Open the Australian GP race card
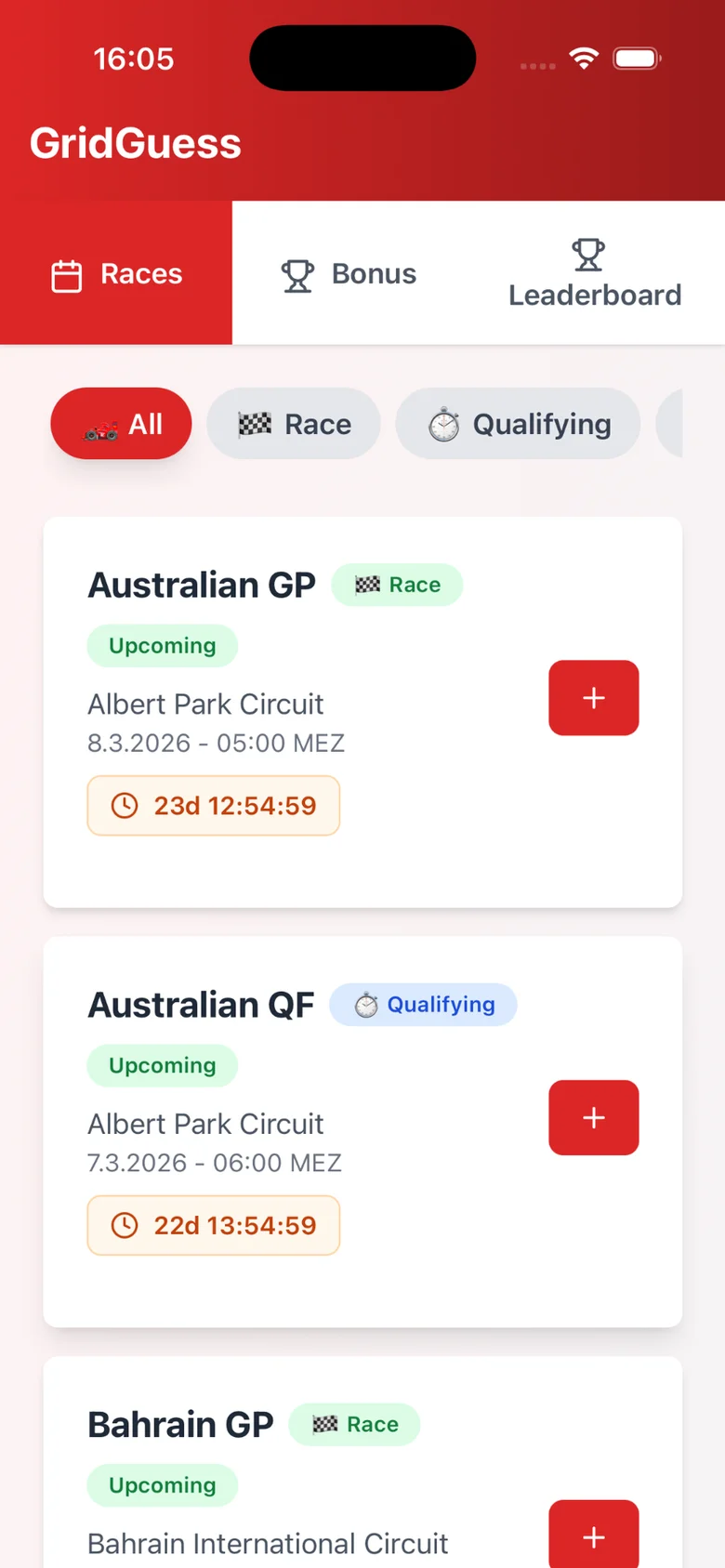 pyautogui.click(x=362, y=712)
